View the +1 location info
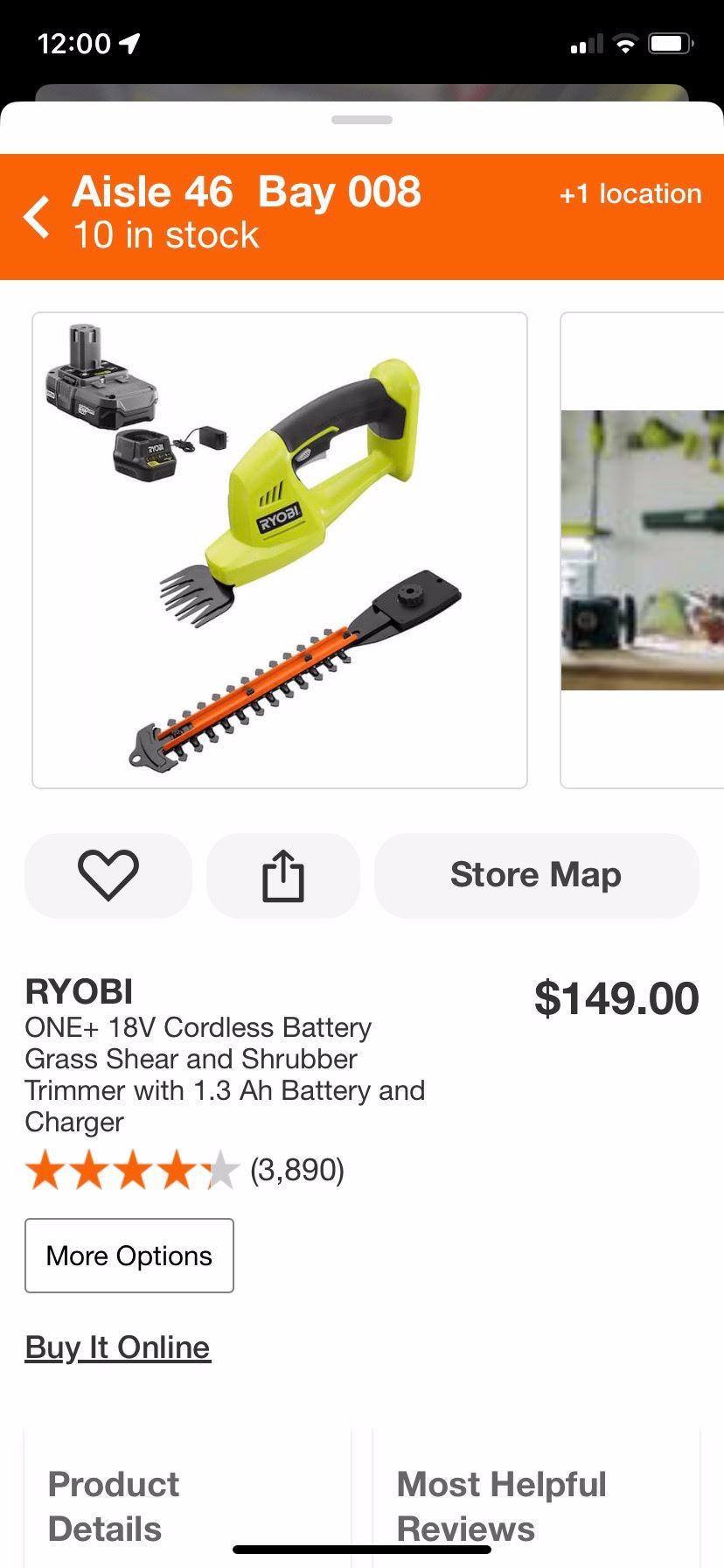 pos(630,194)
